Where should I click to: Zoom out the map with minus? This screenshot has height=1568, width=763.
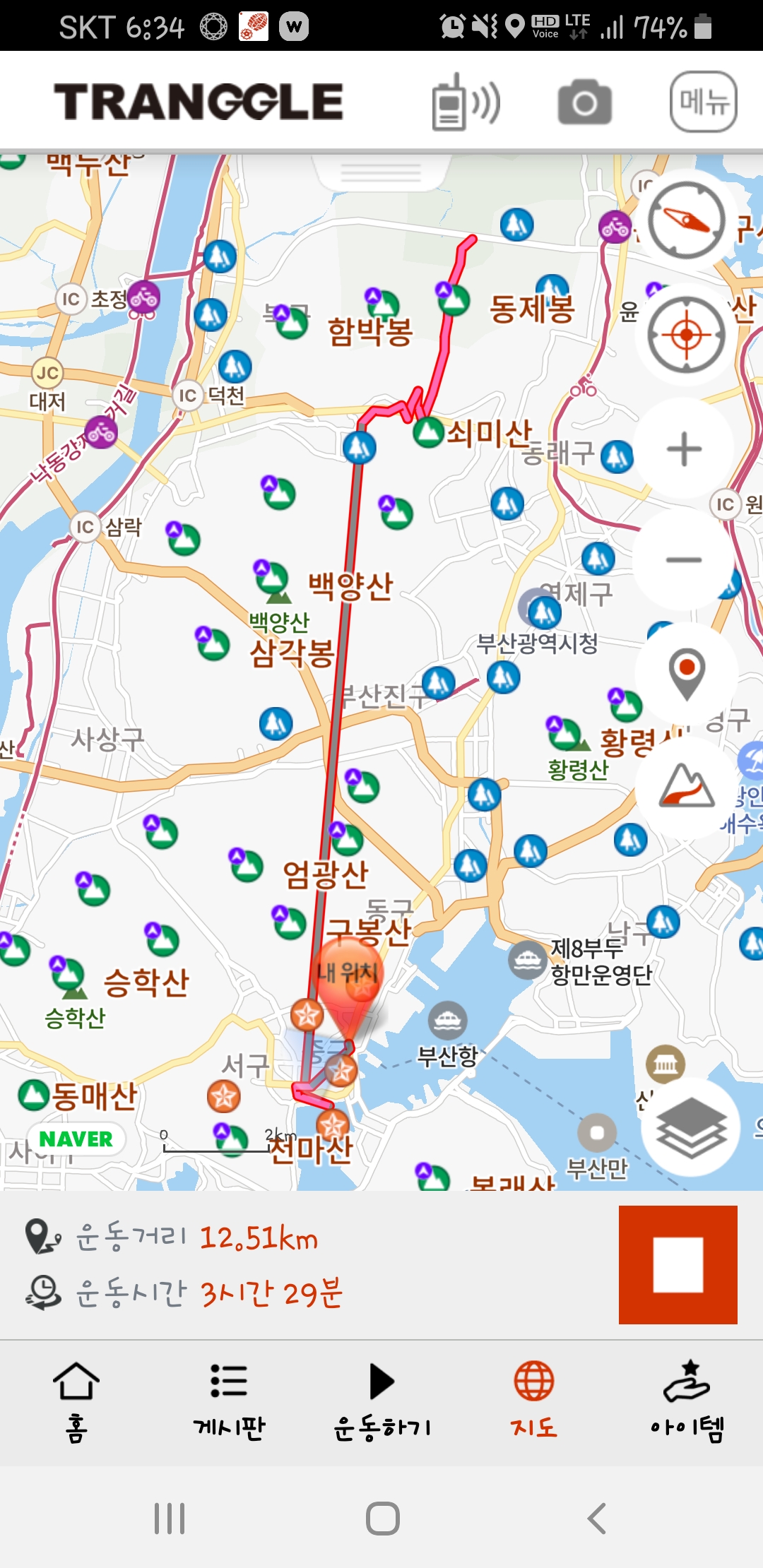pyautogui.click(x=684, y=560)
